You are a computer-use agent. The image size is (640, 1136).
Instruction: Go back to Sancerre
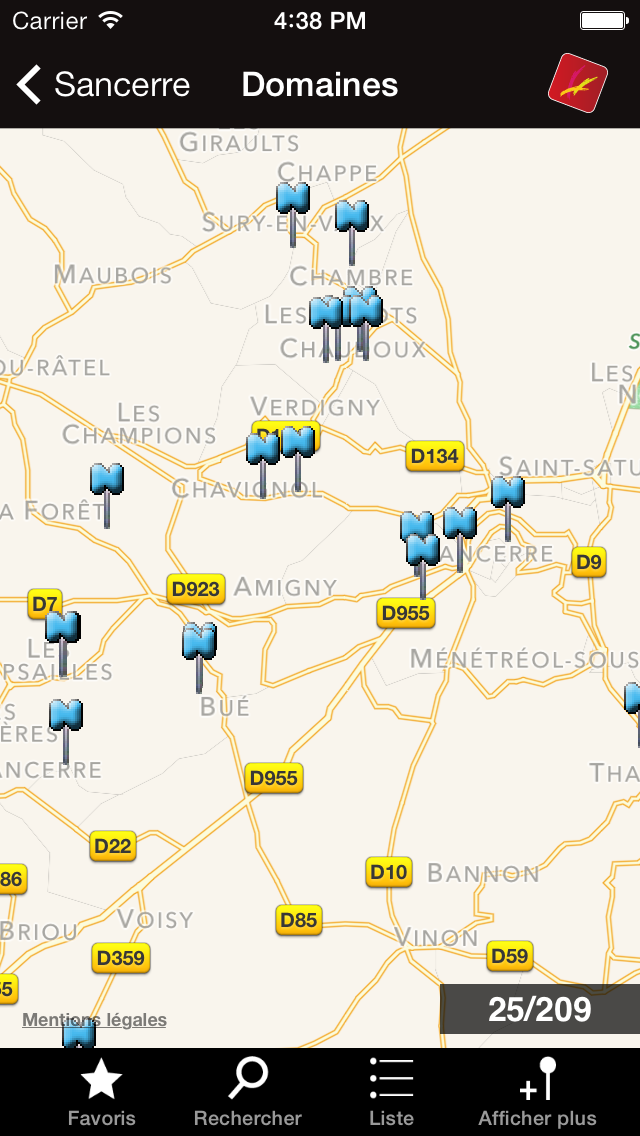[103, 85]
